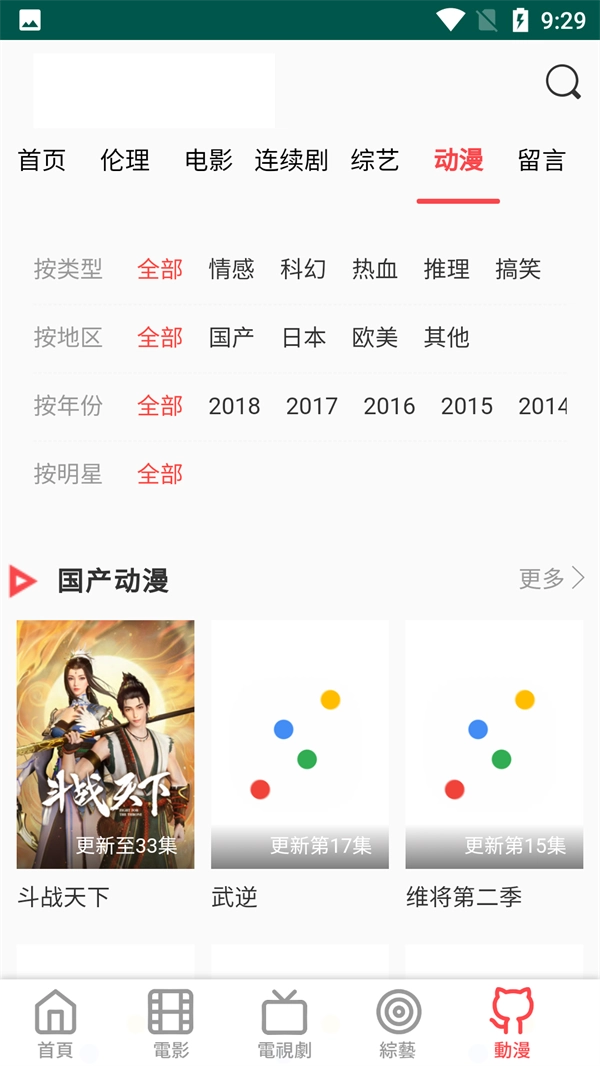Select 電影 in bottom navigation
The width and height of the screenshot is (600, 1066).
170,1023
